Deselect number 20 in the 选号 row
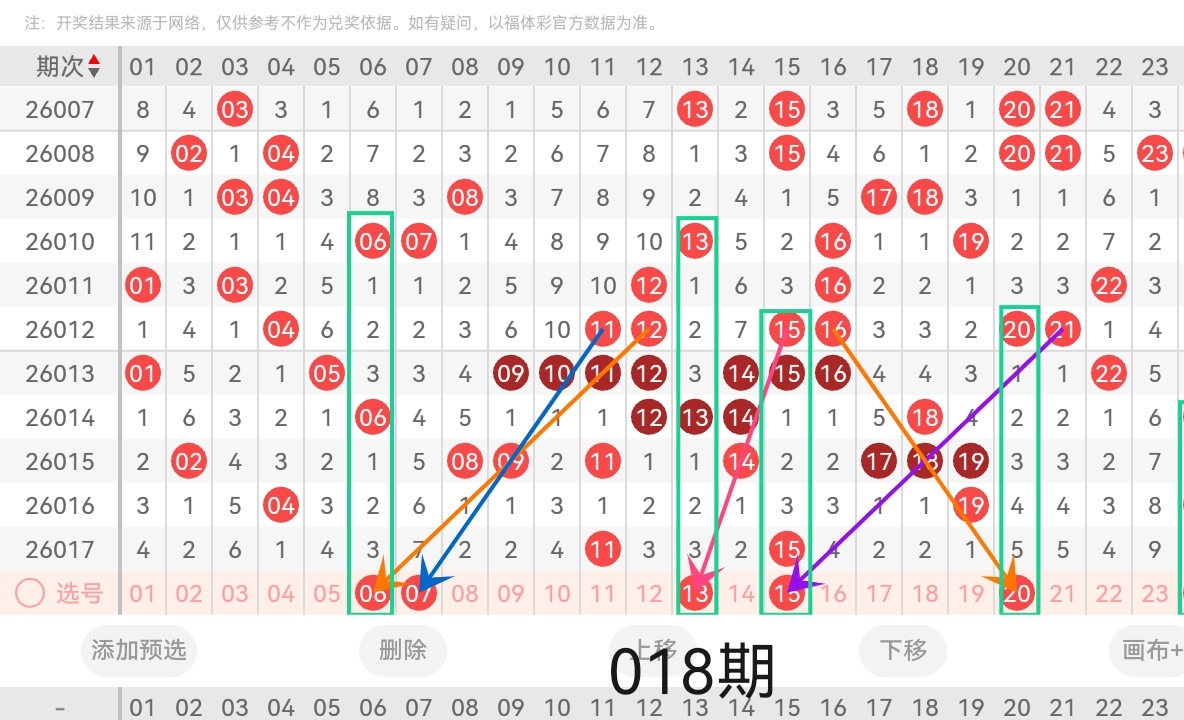This screenshot has width=1184, height=720. tap(1017, 593)
